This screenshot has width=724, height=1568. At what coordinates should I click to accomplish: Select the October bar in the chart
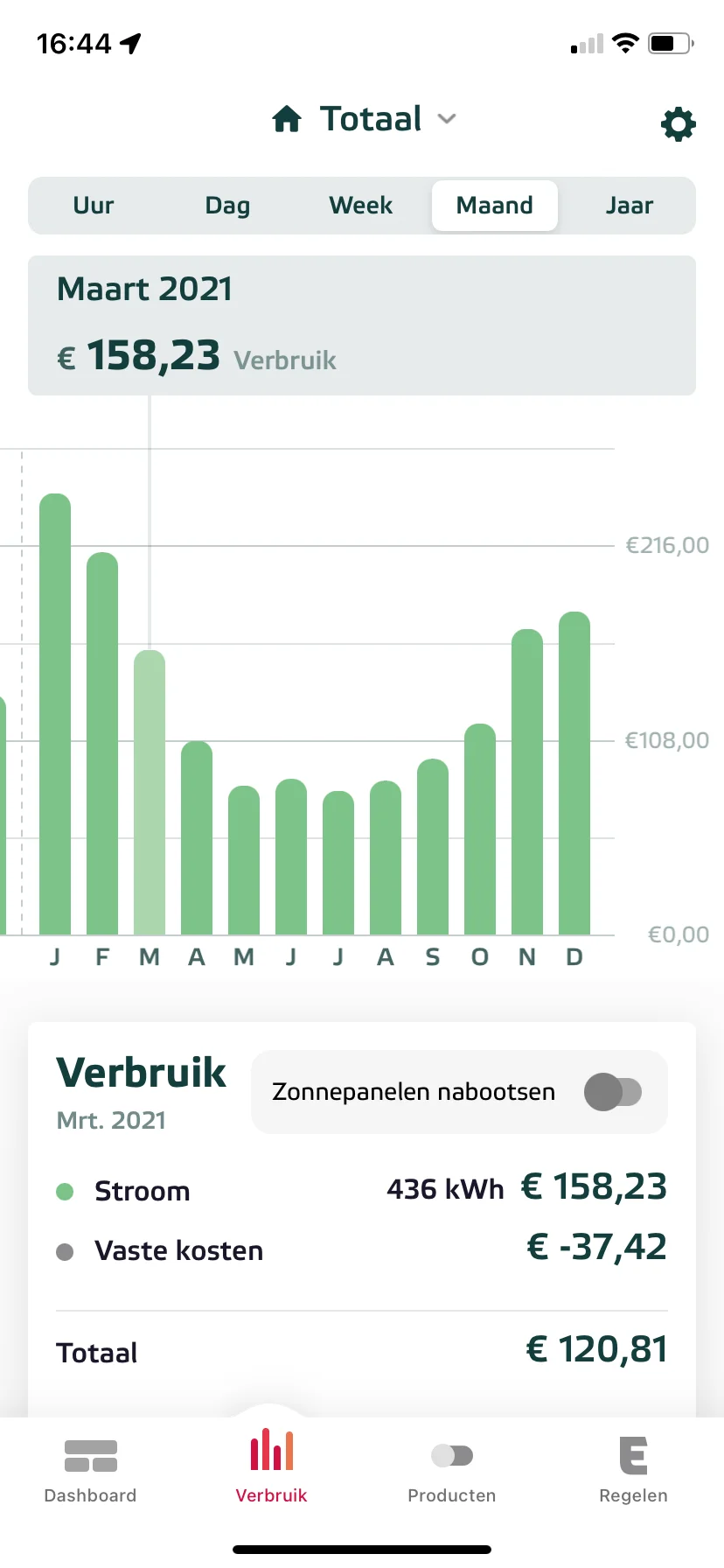(x=480, y=829)
